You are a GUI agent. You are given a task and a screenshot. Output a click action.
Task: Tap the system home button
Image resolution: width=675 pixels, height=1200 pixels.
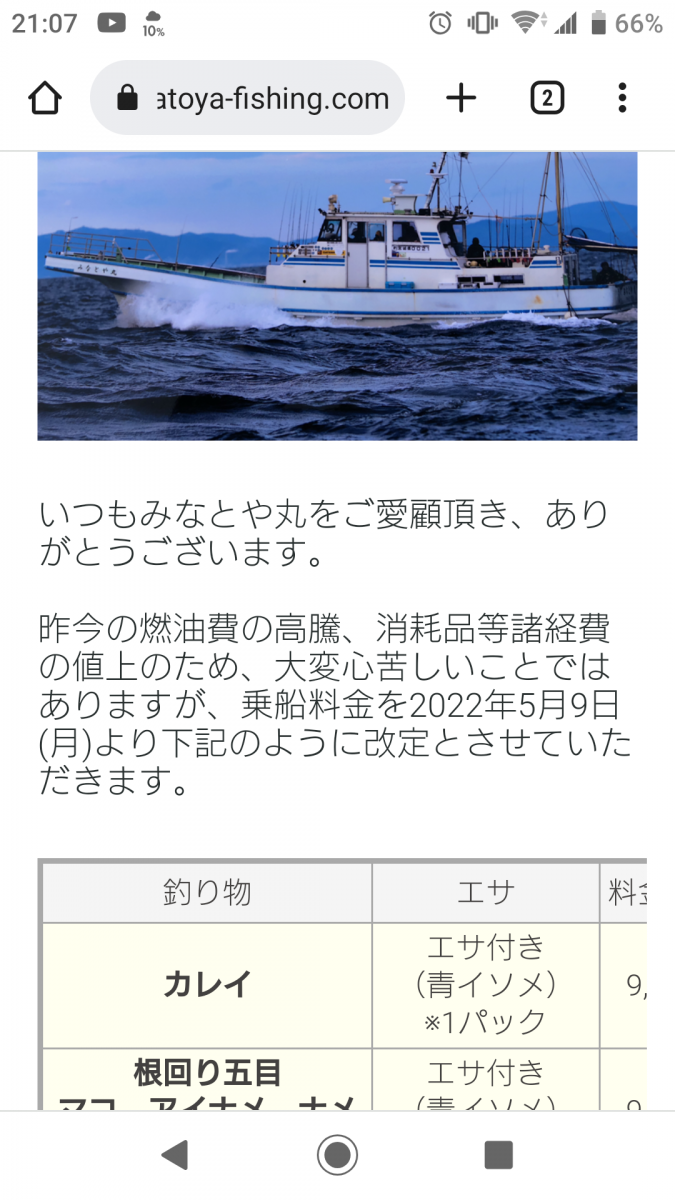click(337, 1155)
